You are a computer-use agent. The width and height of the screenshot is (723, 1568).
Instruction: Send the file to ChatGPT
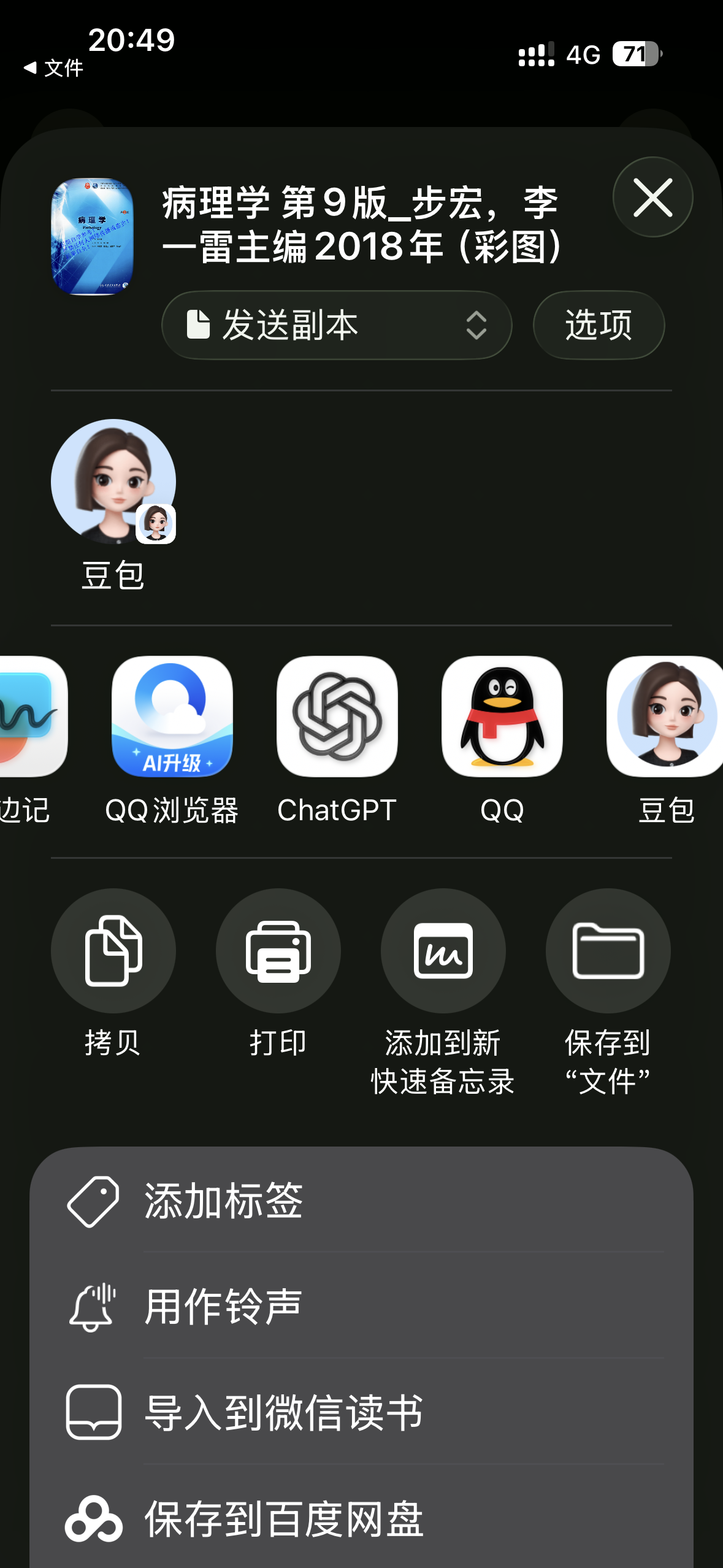pos(337,717)
